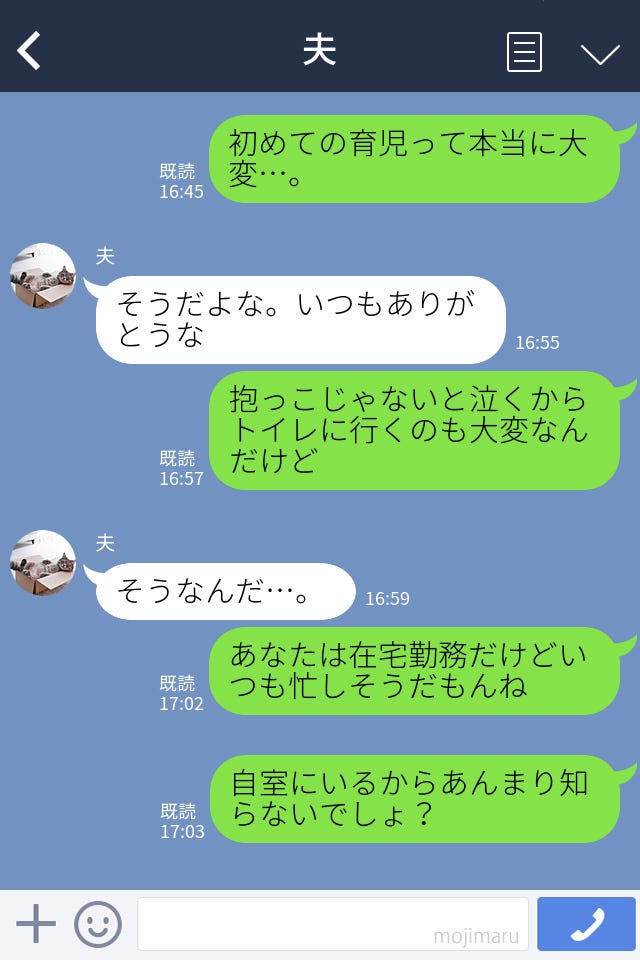Open the emoji sticker picker
640x960 pixels.
[x=98, y=924]
